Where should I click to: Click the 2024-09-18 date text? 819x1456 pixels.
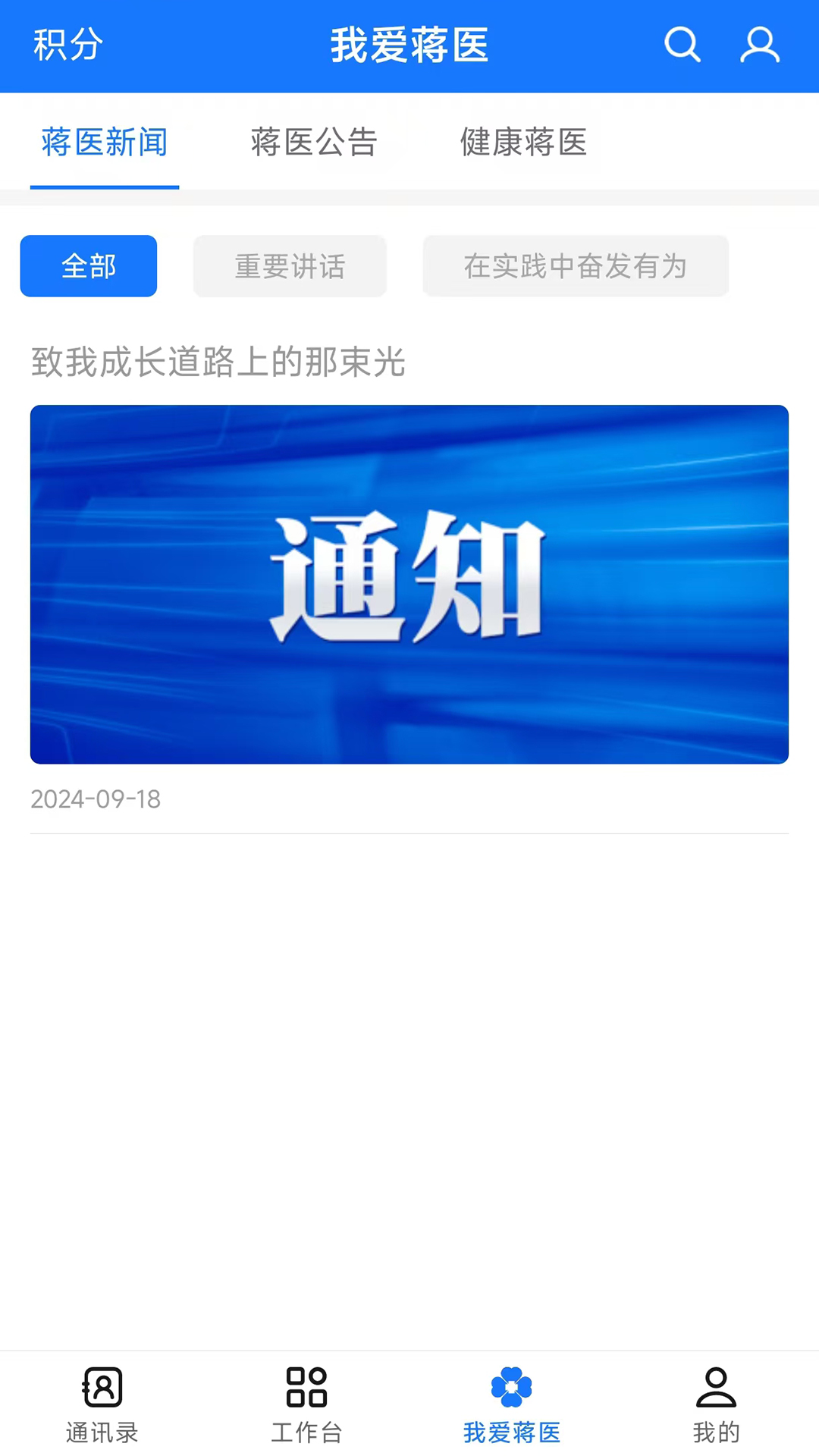click(95, 799)
